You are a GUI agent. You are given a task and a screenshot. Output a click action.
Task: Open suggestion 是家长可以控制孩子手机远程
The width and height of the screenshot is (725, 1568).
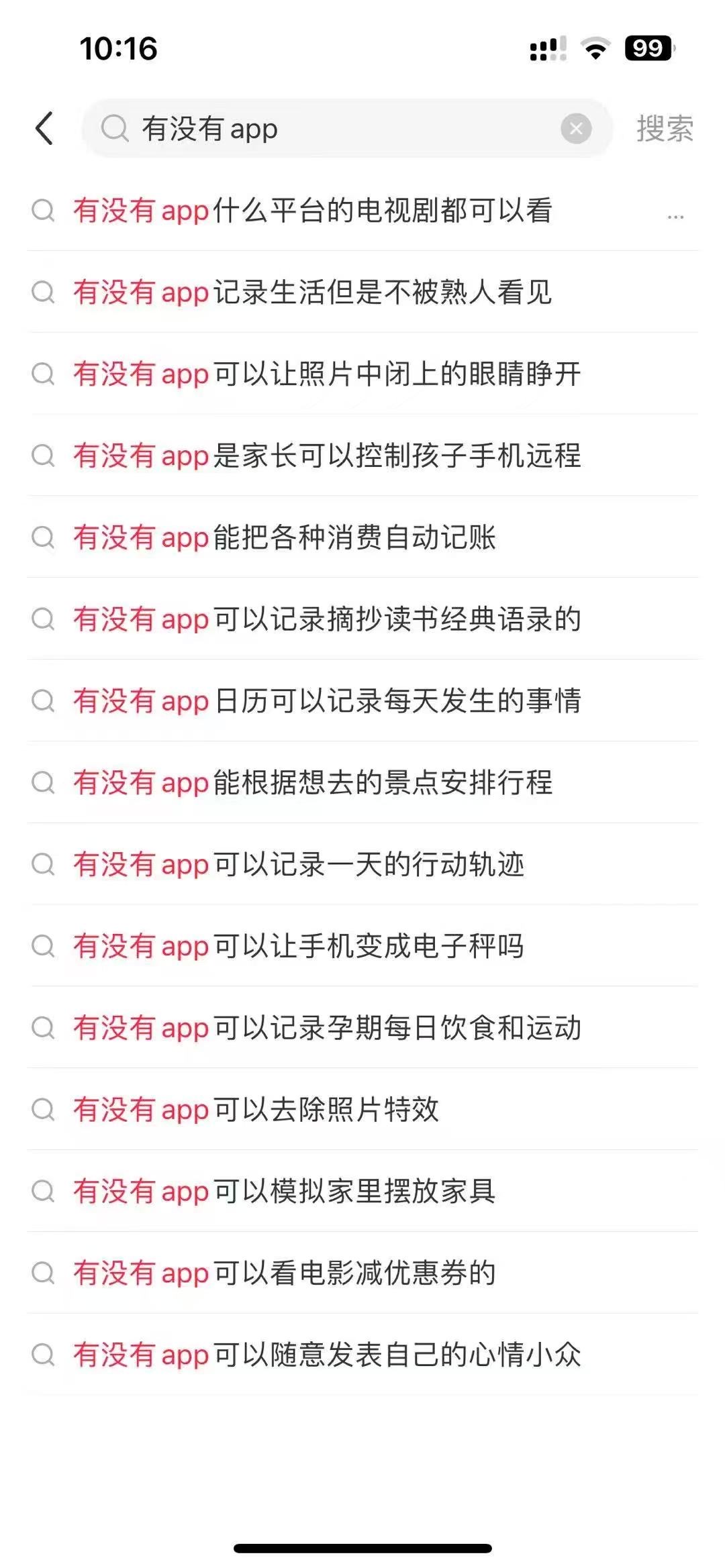(x=328, y=456)
